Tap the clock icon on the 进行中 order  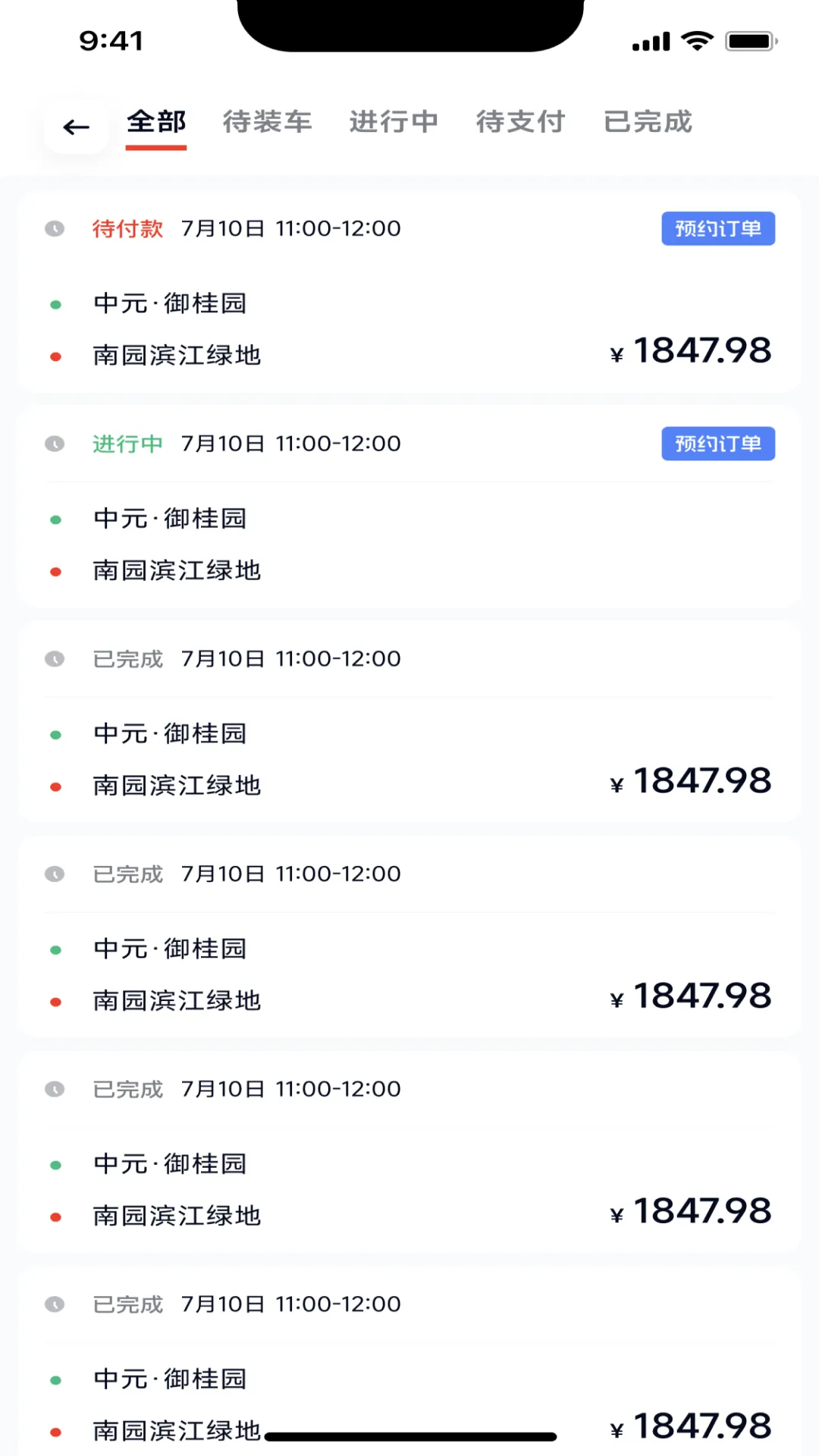pyautogui.click(x=54, y=444)
